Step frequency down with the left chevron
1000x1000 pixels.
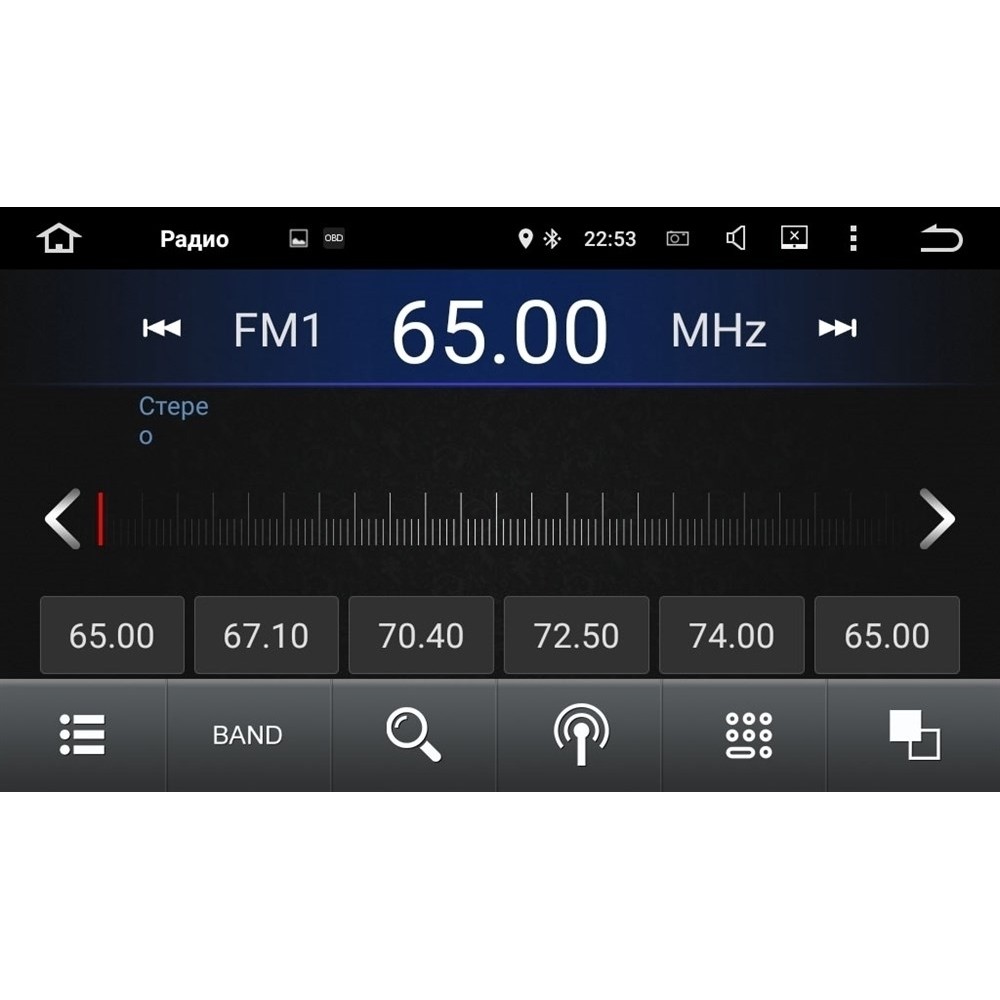[62, 518]
